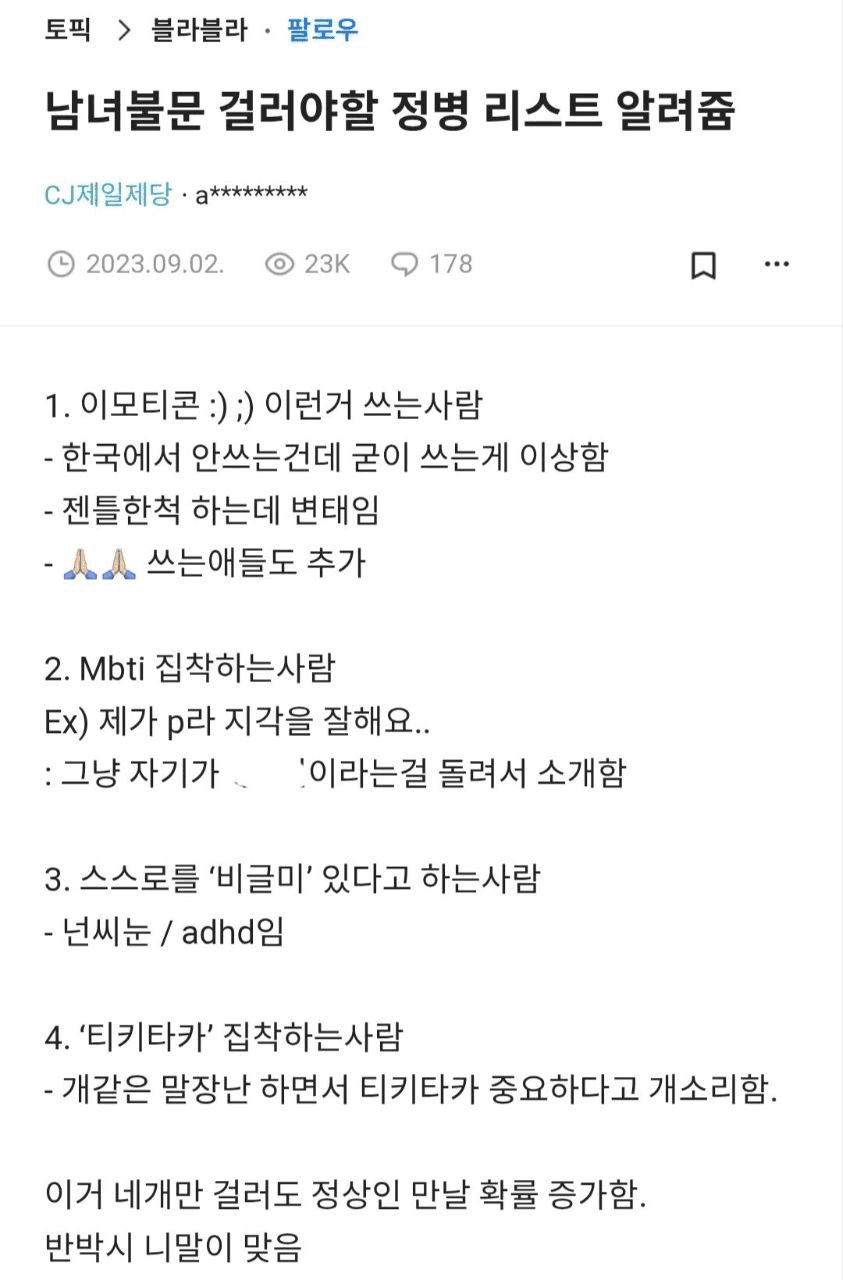Open the three-dot overflow menu
This screenshot has height=1280, width=843.
pos(777,264)
